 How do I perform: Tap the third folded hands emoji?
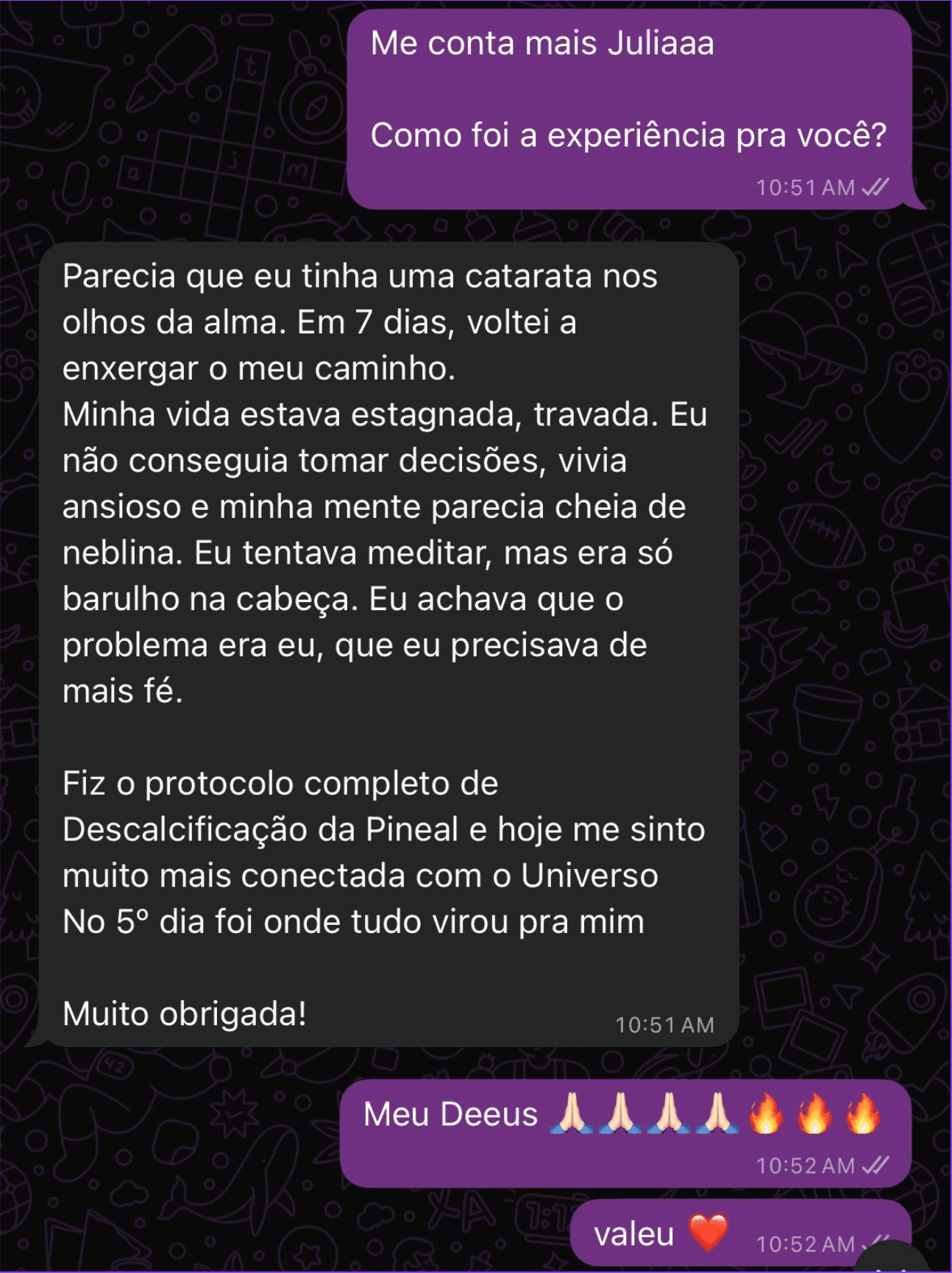(667, 1115)
